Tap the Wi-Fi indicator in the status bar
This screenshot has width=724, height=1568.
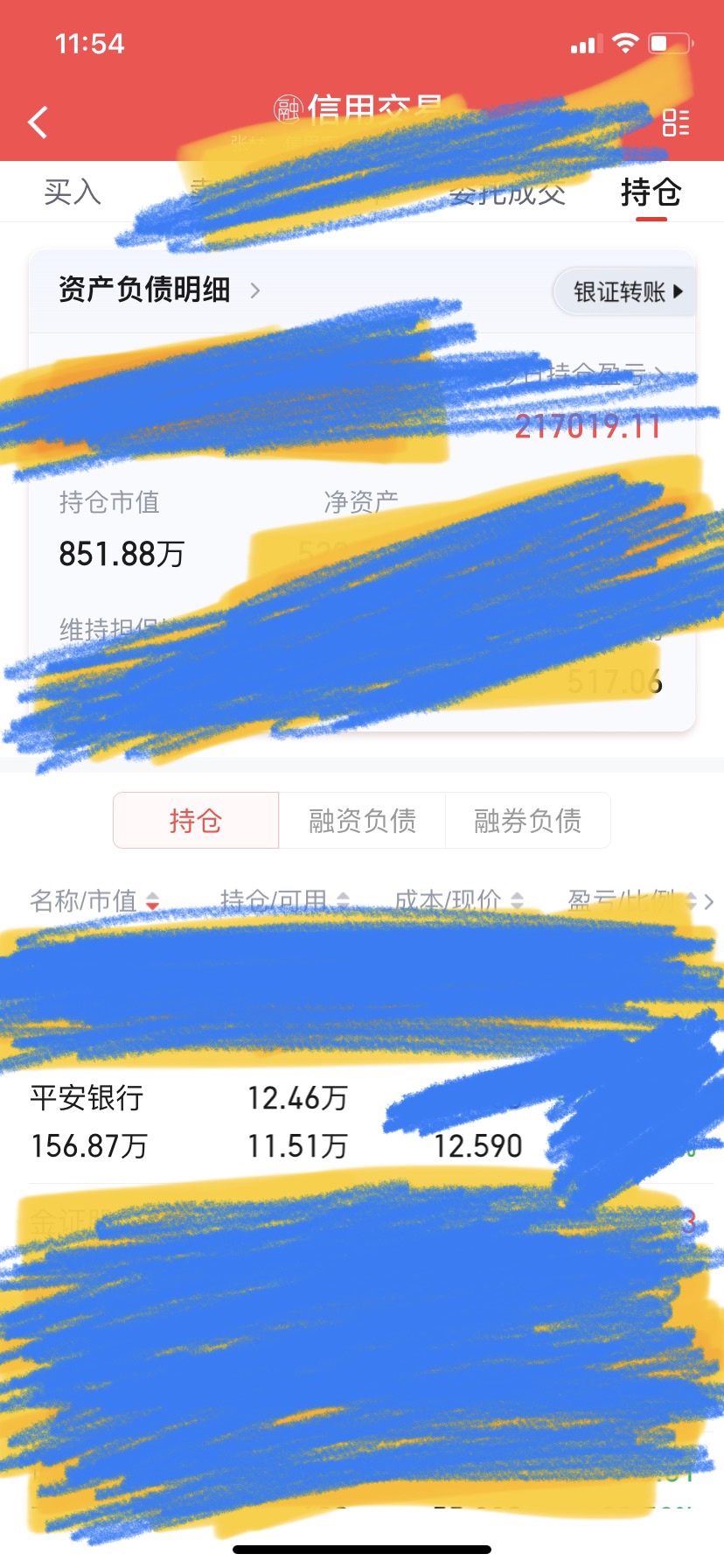click(x=624, y=42)
